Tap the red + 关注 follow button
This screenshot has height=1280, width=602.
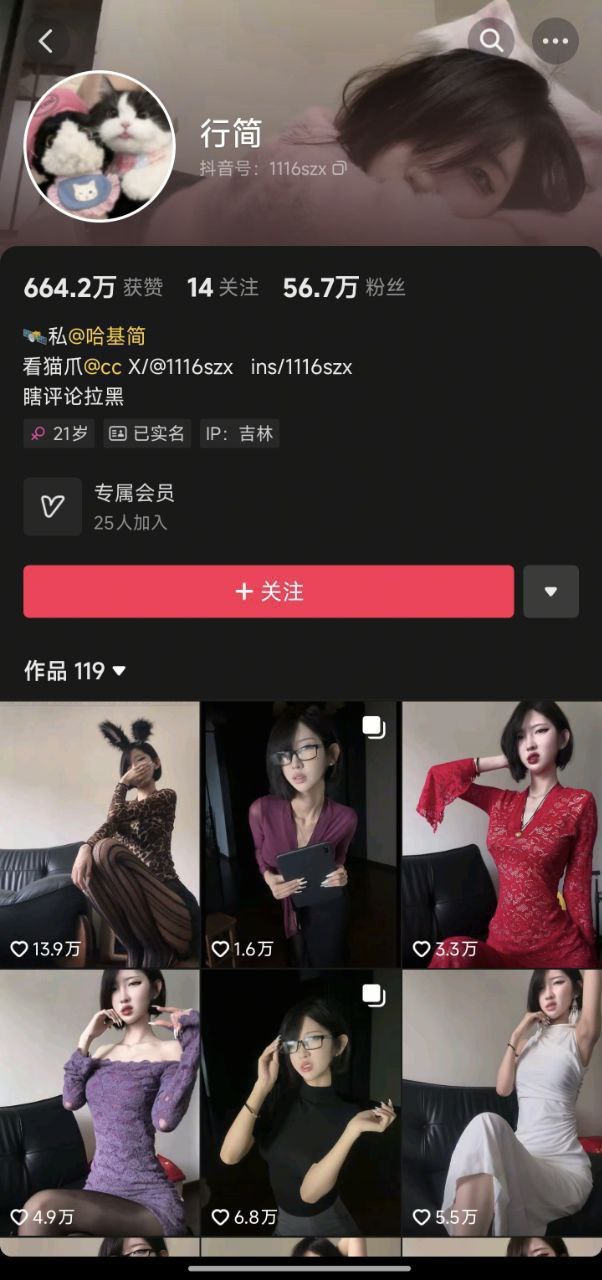point(268,591)
